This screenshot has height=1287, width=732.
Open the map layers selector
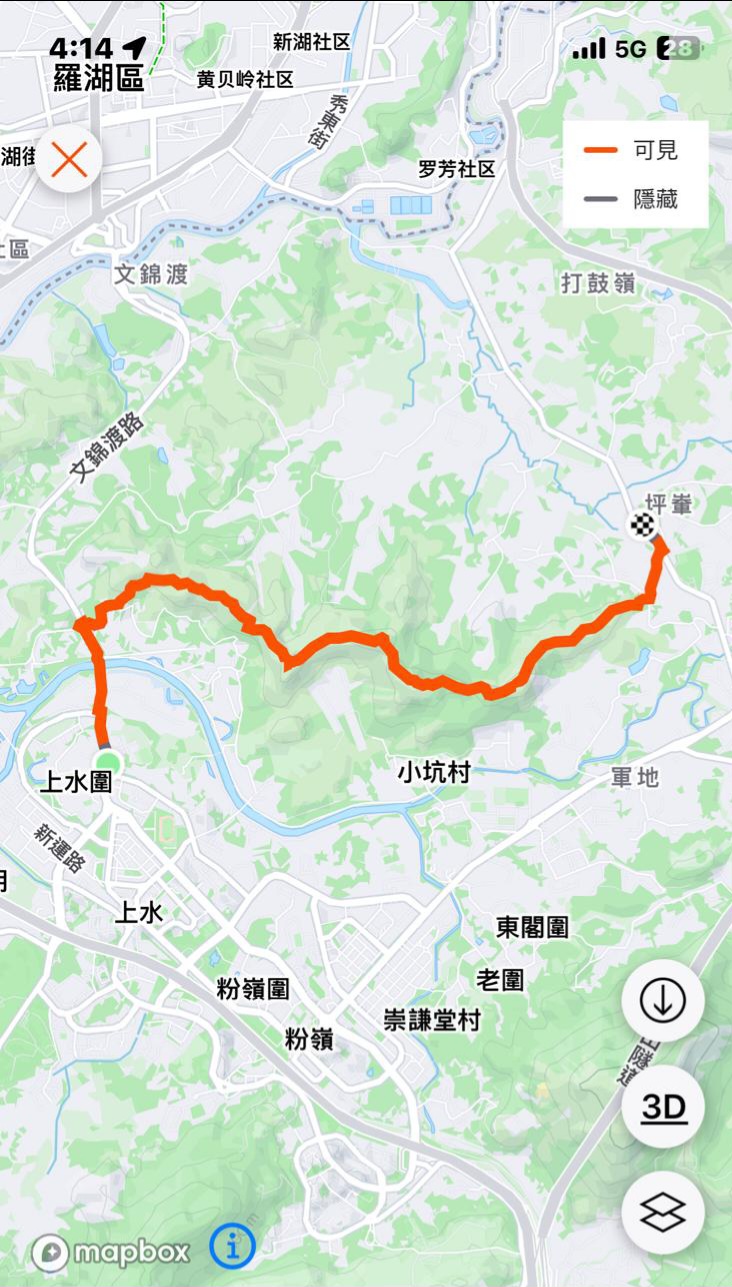coord(663,1214)
